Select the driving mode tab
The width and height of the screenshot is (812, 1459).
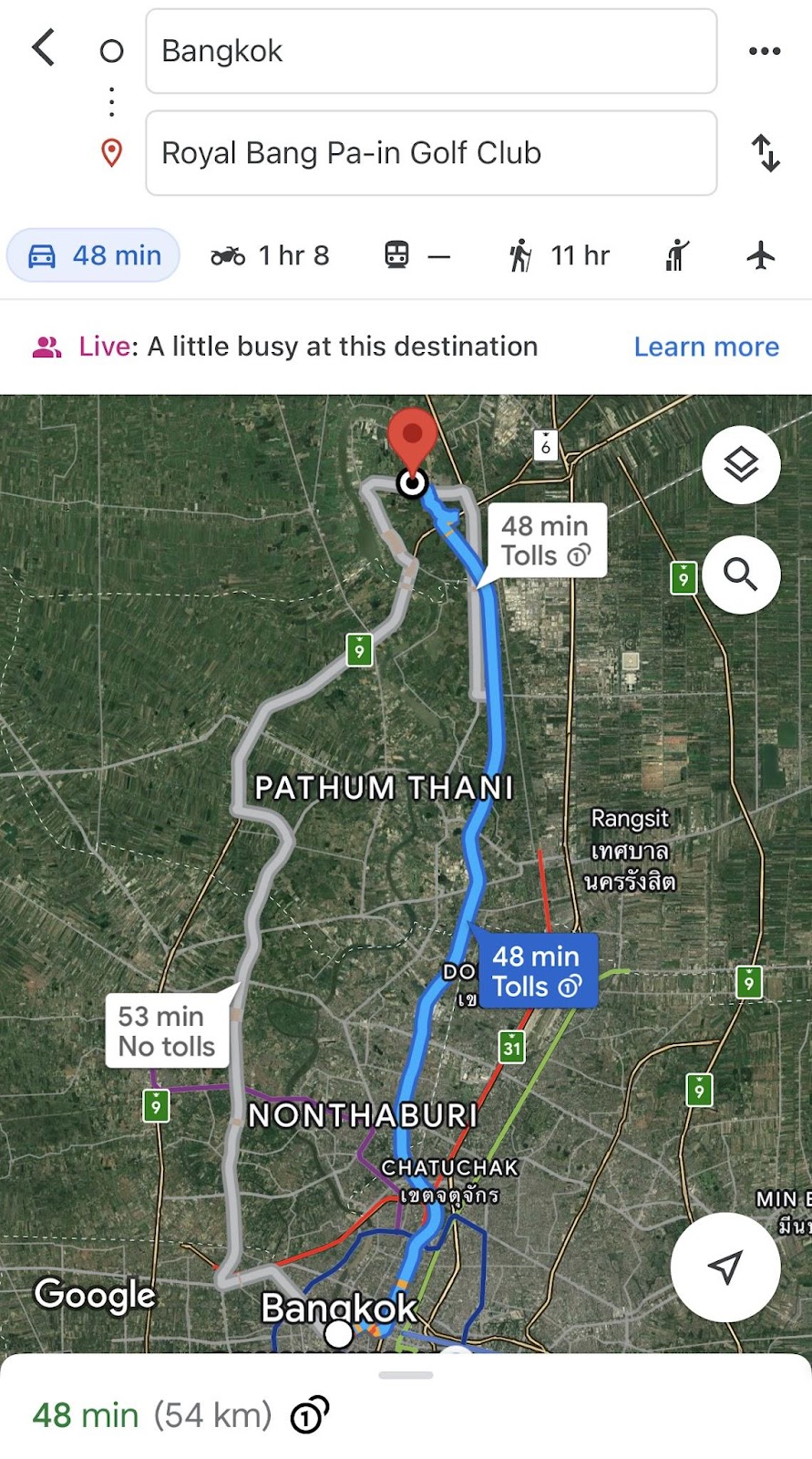(93, 255)
